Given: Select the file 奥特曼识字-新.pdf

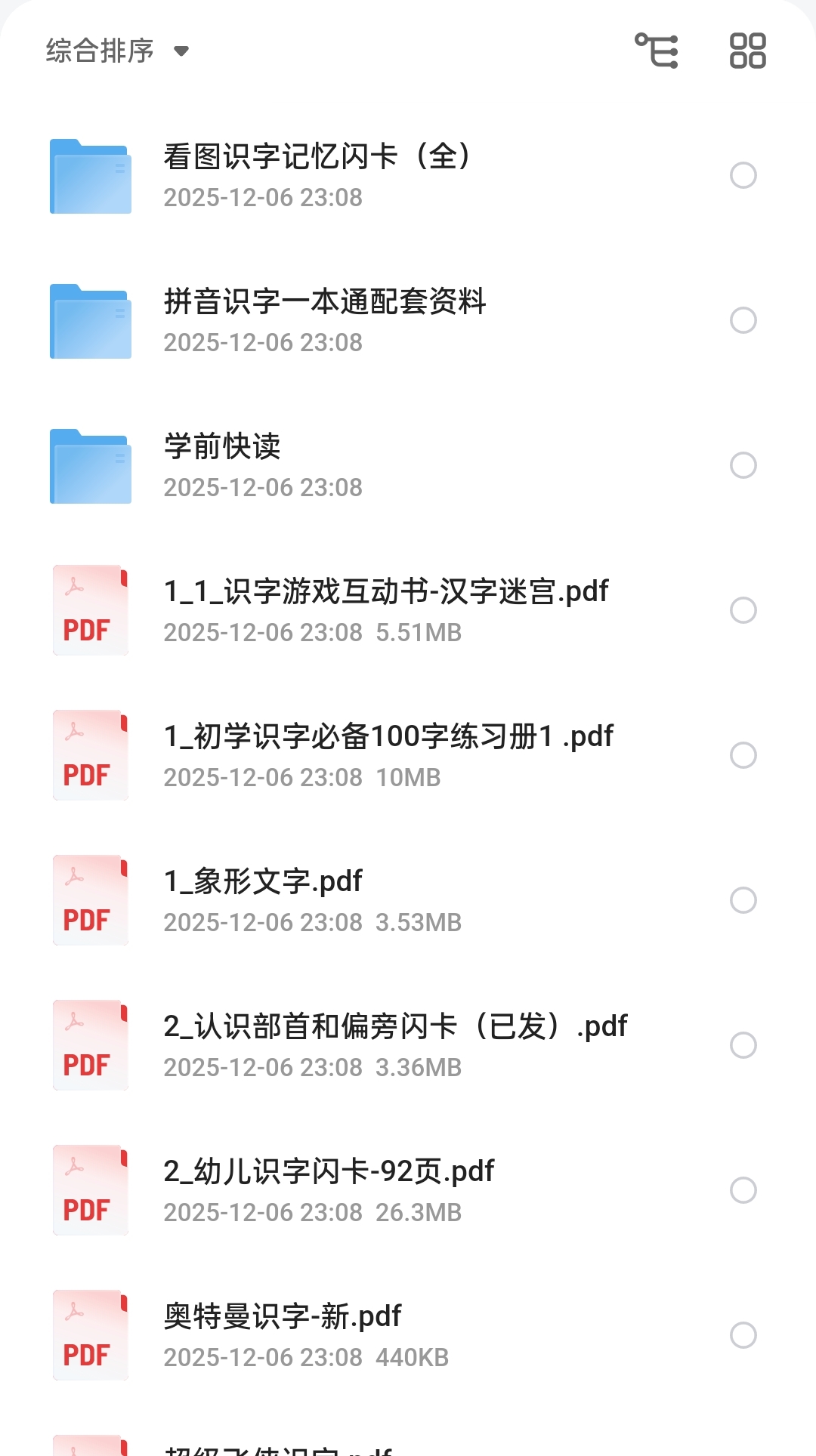Looking at the screenshot, I should click(743, 1335).
